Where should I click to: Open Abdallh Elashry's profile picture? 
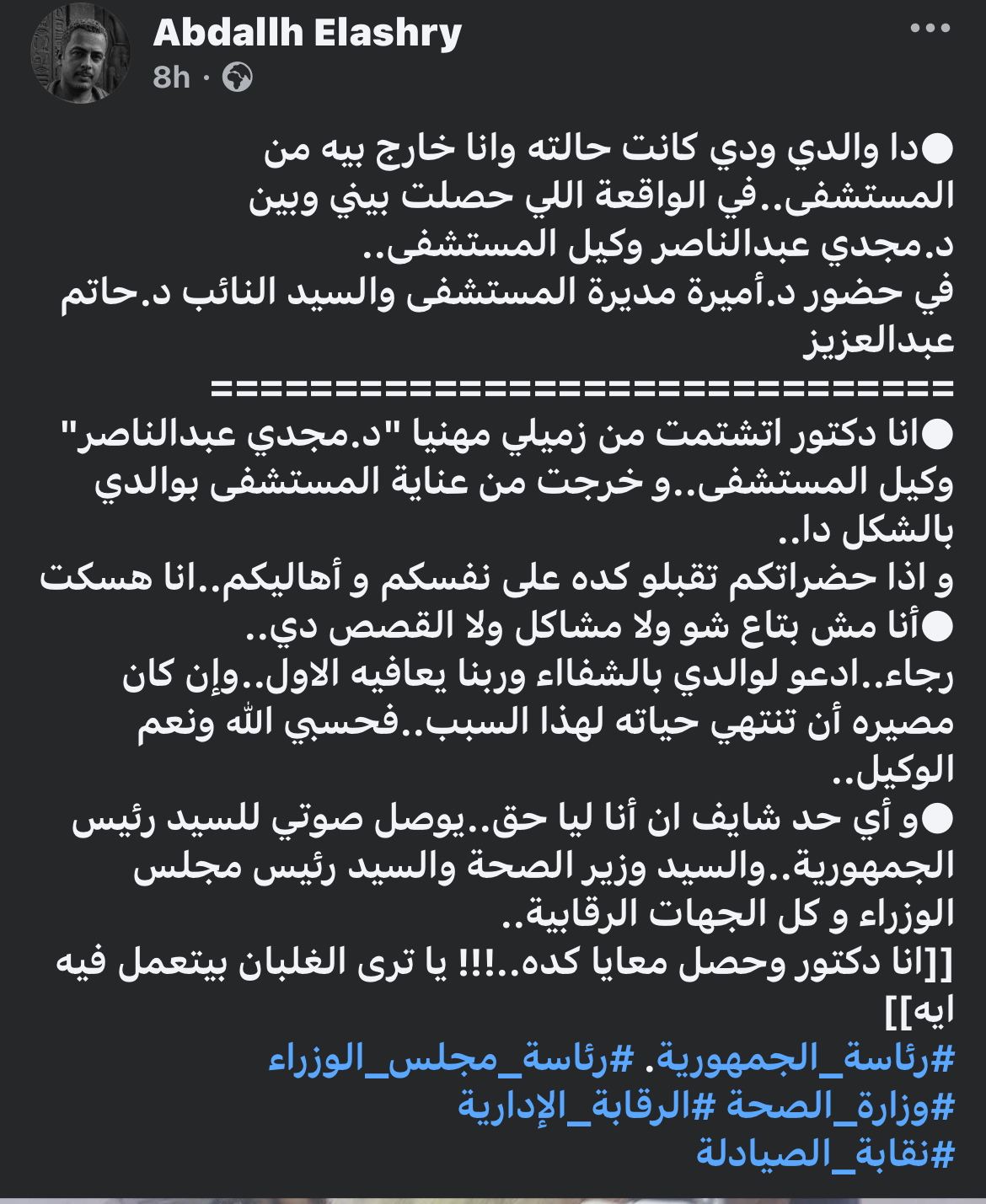tap(82, 53)
